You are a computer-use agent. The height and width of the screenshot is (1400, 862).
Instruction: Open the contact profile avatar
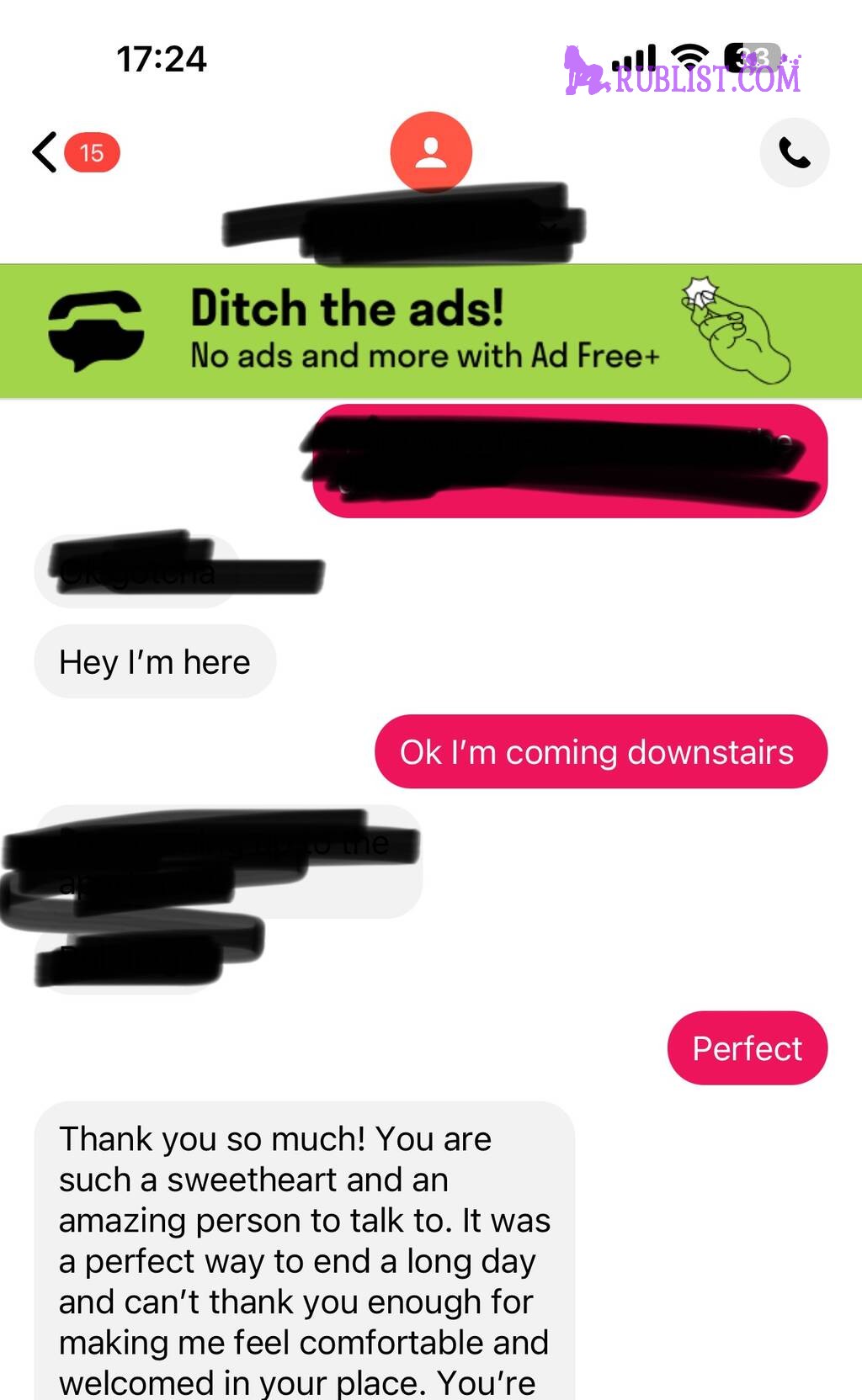(431, 152)
